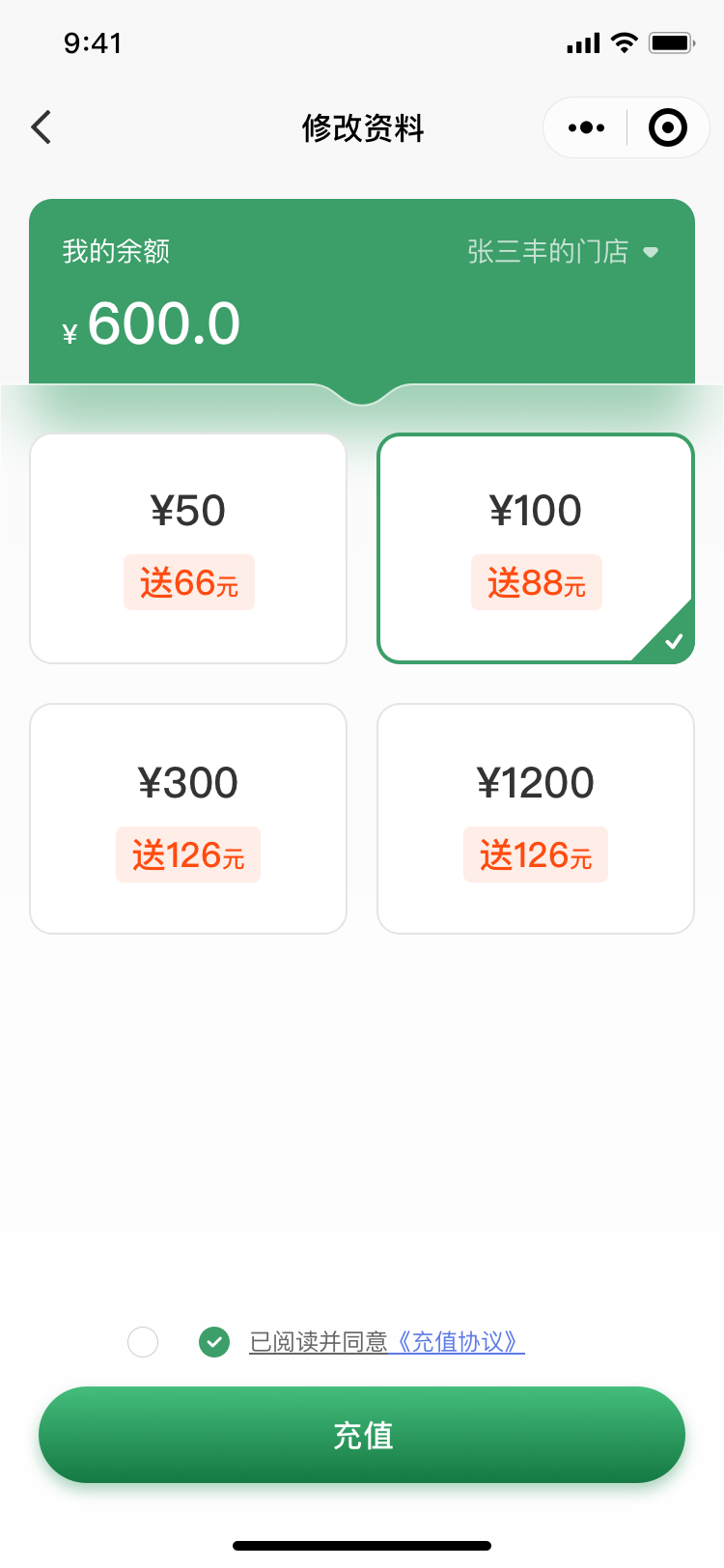The height and width of the screenshot is (1568, 724).
Task: Tap the green 充值 button
Action: 362,1435
